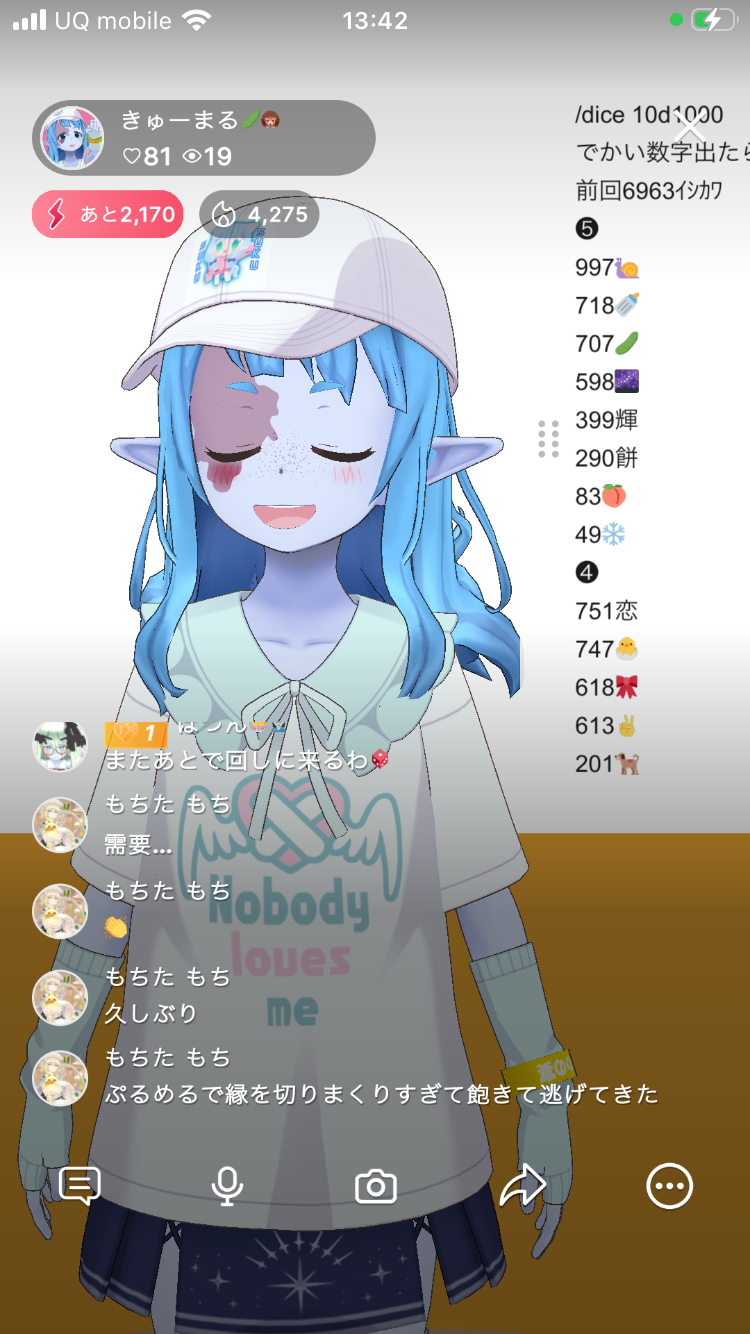
Task: Share this live stream
Action: [x=522, y=1186]
